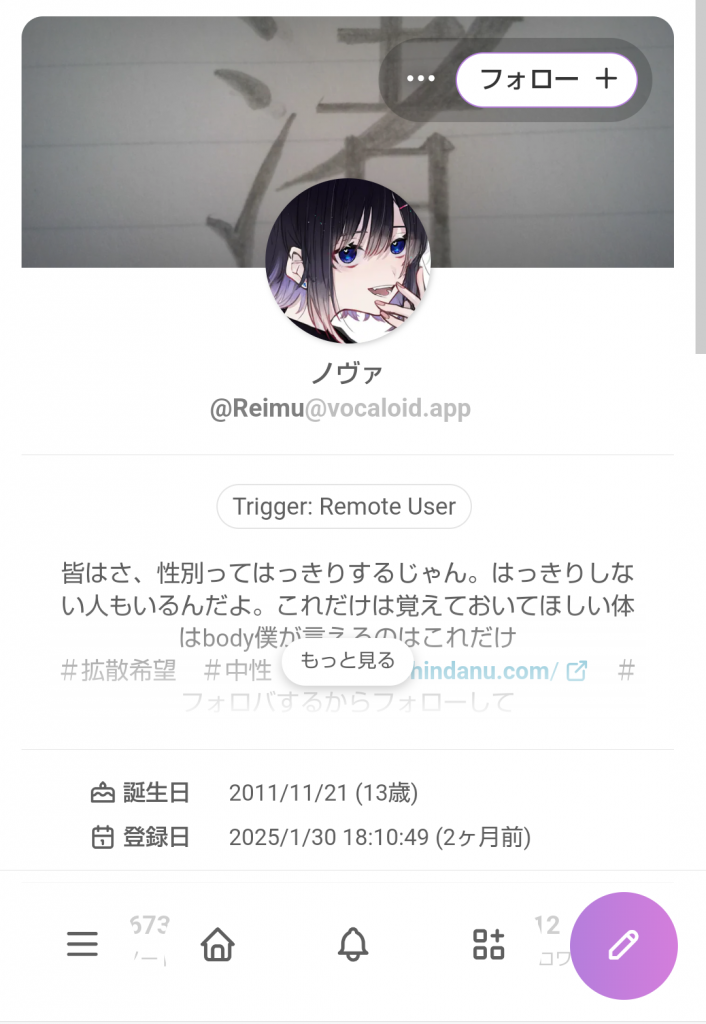Open the drawer menu

pos(82,944)
